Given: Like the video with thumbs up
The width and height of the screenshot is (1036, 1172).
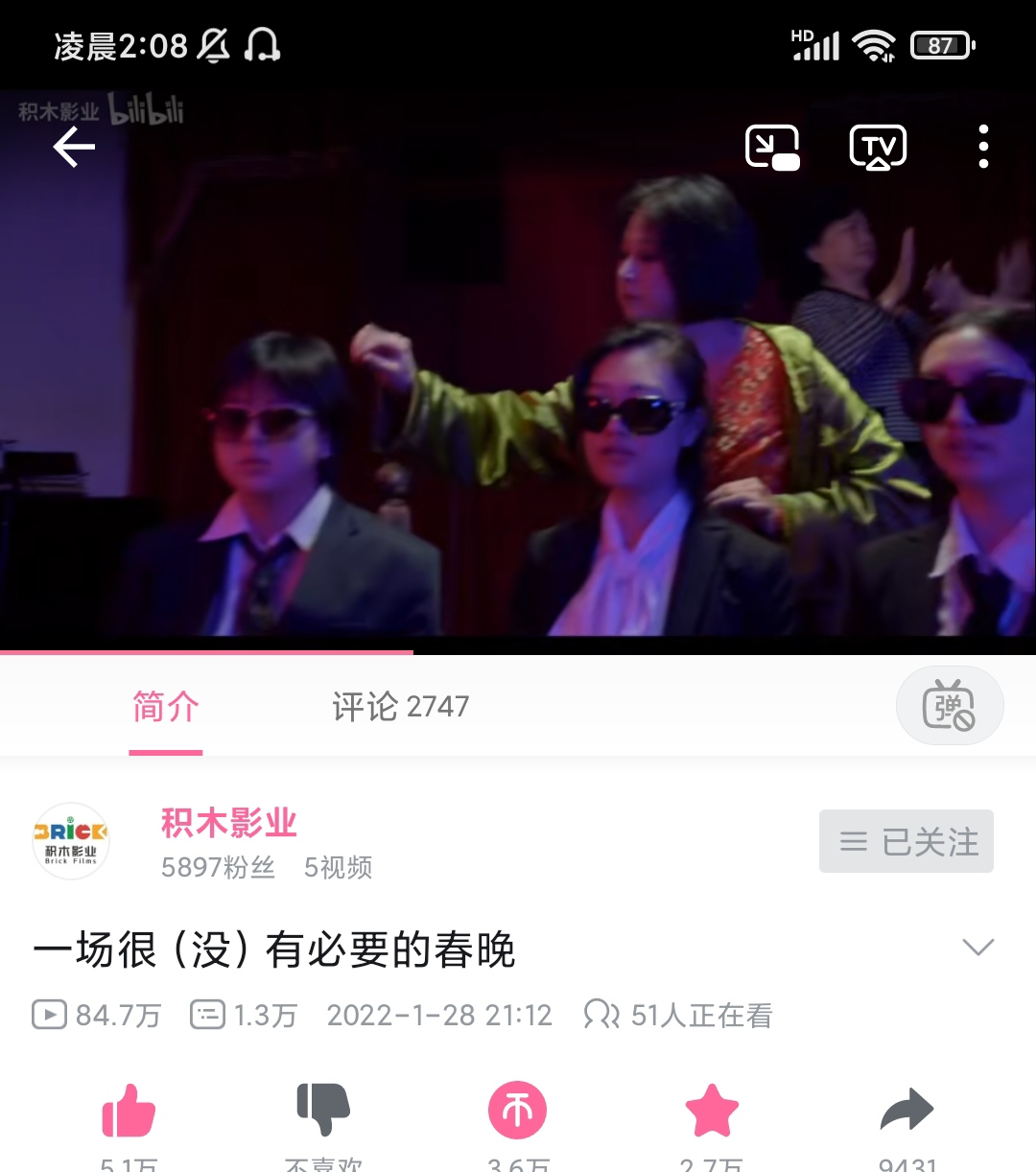Looking at the screenshot, I should (129, 1112).
